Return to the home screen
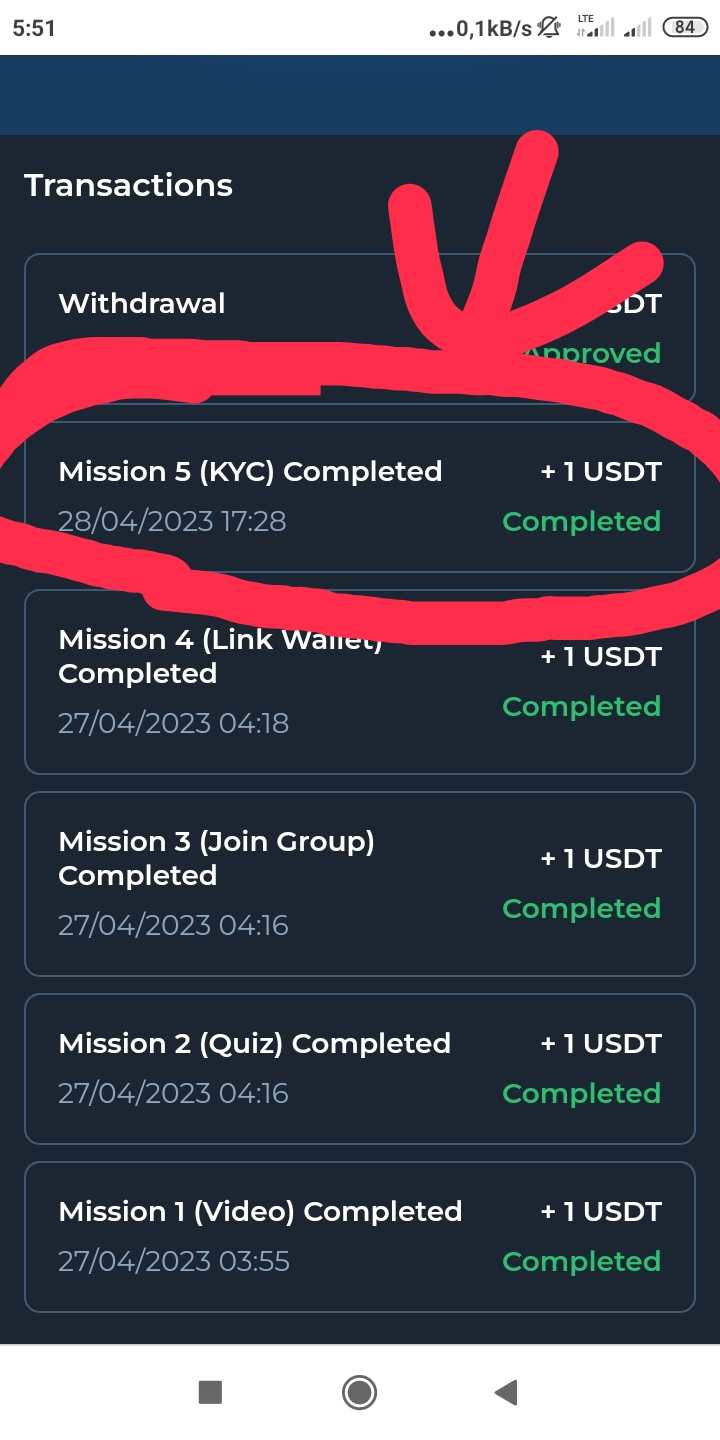720x1440 pixels. (359, 1392)
